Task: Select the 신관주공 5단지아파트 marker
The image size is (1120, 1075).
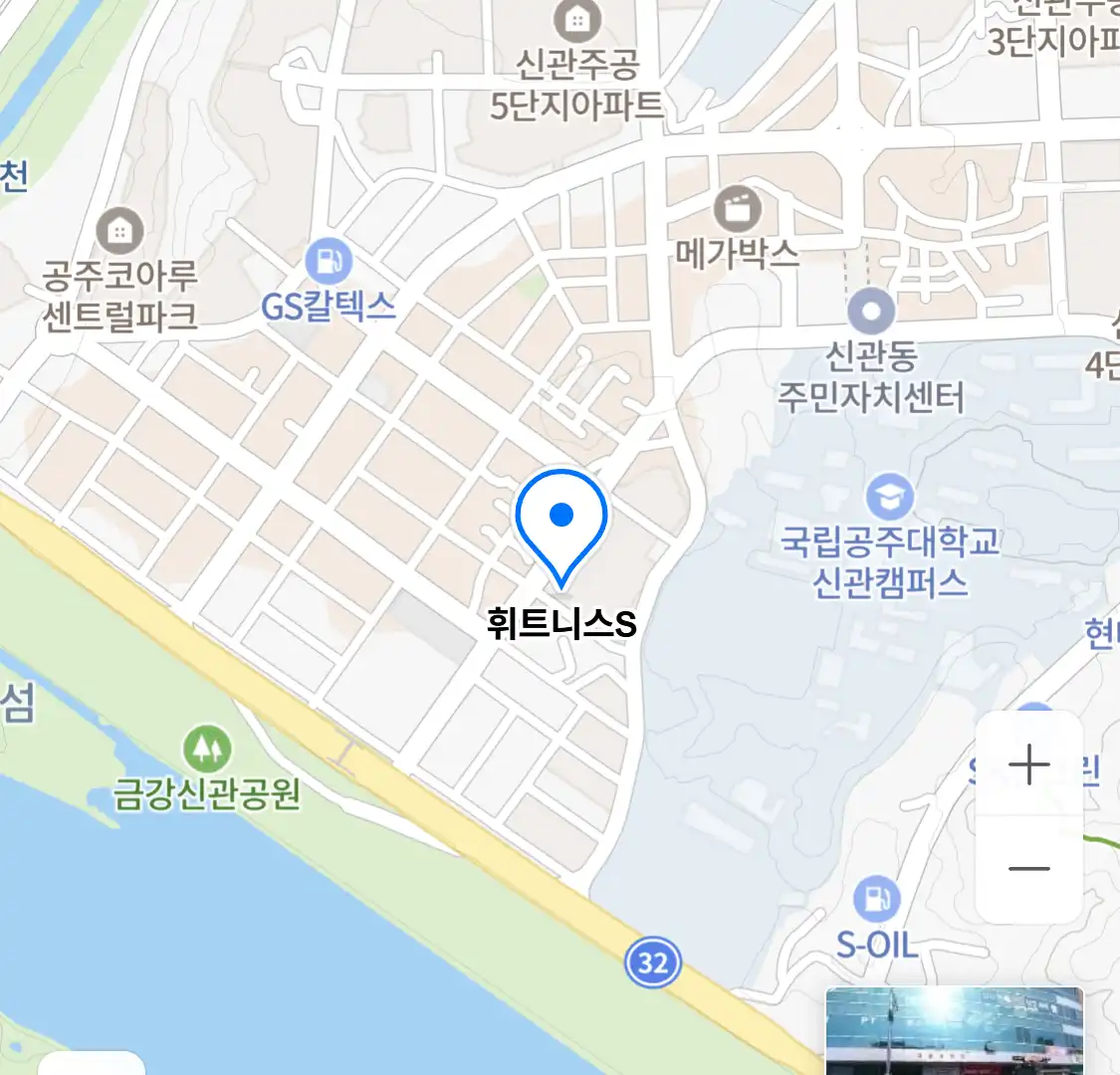Action: (x=575, y=20)
